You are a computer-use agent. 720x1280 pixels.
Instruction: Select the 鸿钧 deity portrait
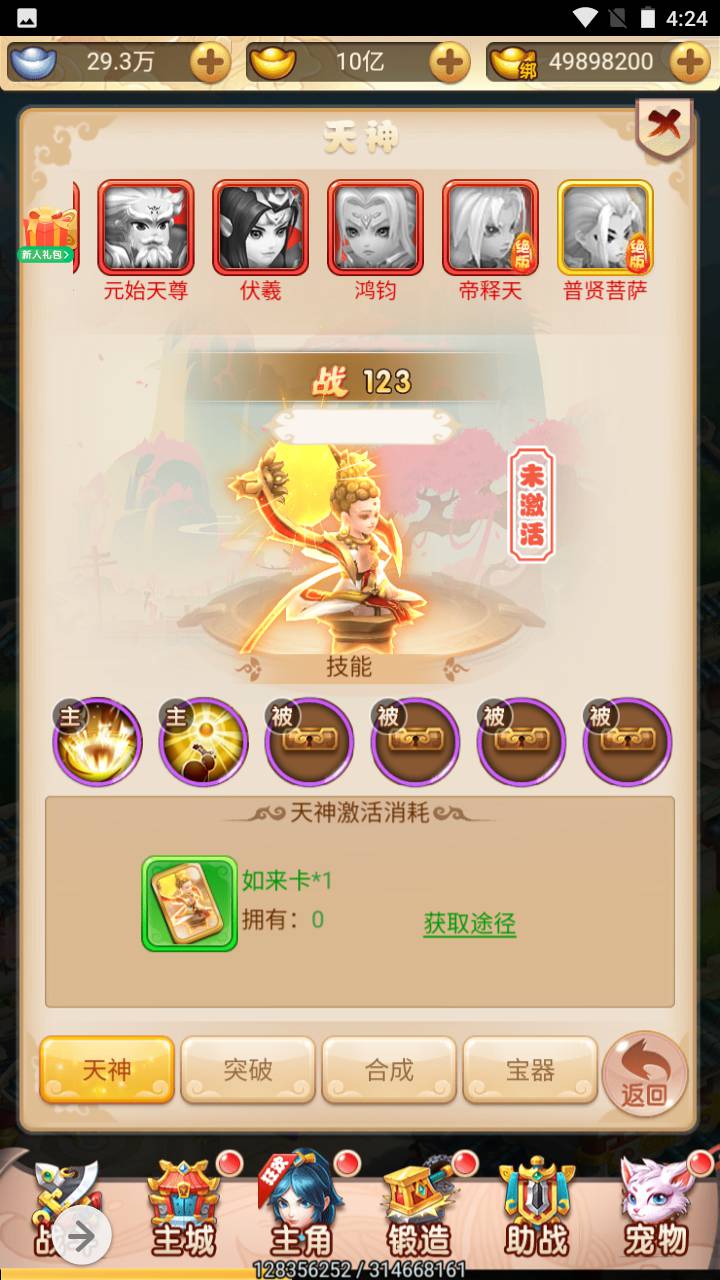click(x=375, y=228)
